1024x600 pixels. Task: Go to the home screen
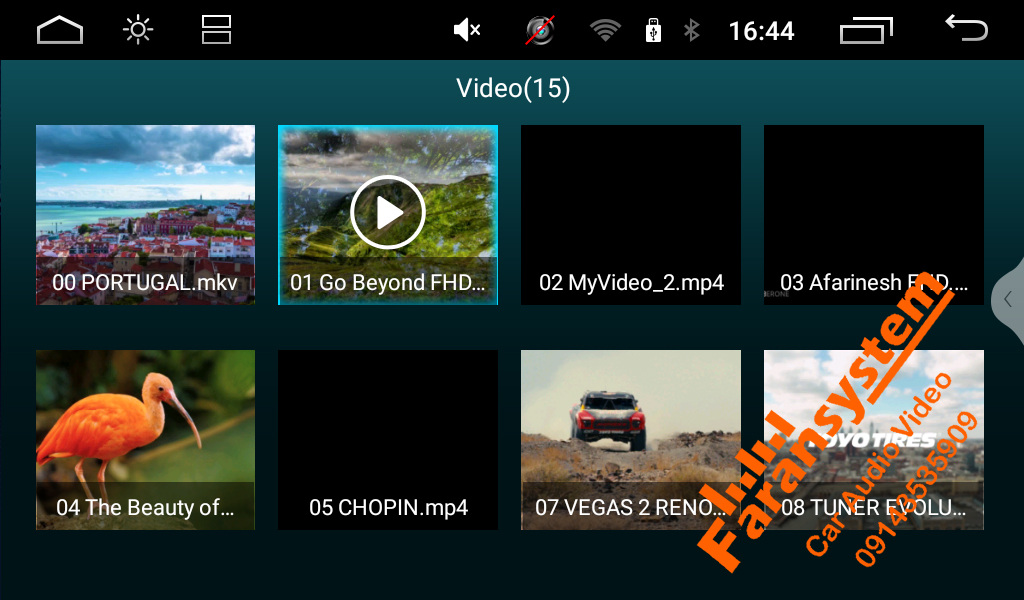60,30
